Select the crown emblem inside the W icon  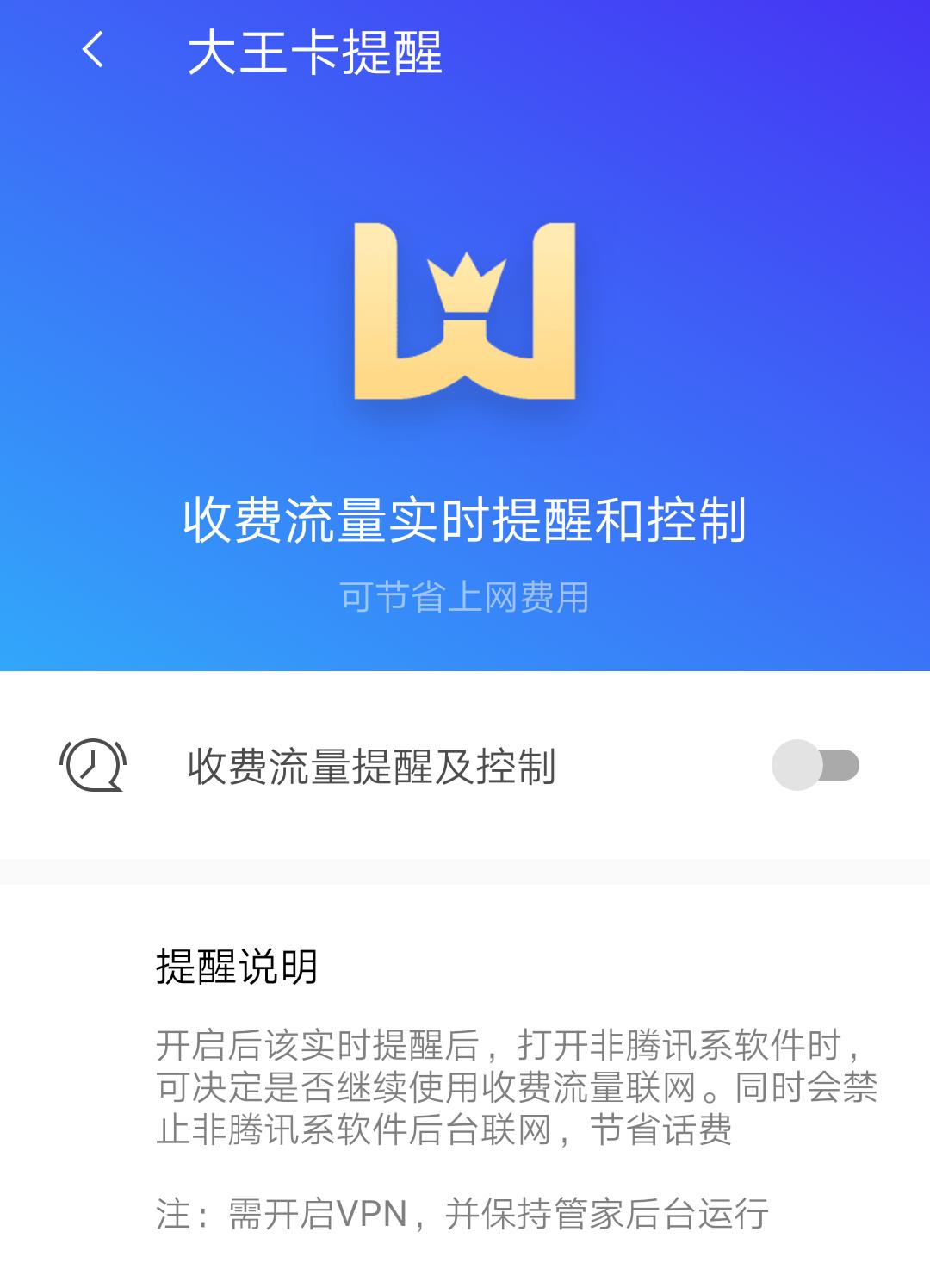(465, 284)
